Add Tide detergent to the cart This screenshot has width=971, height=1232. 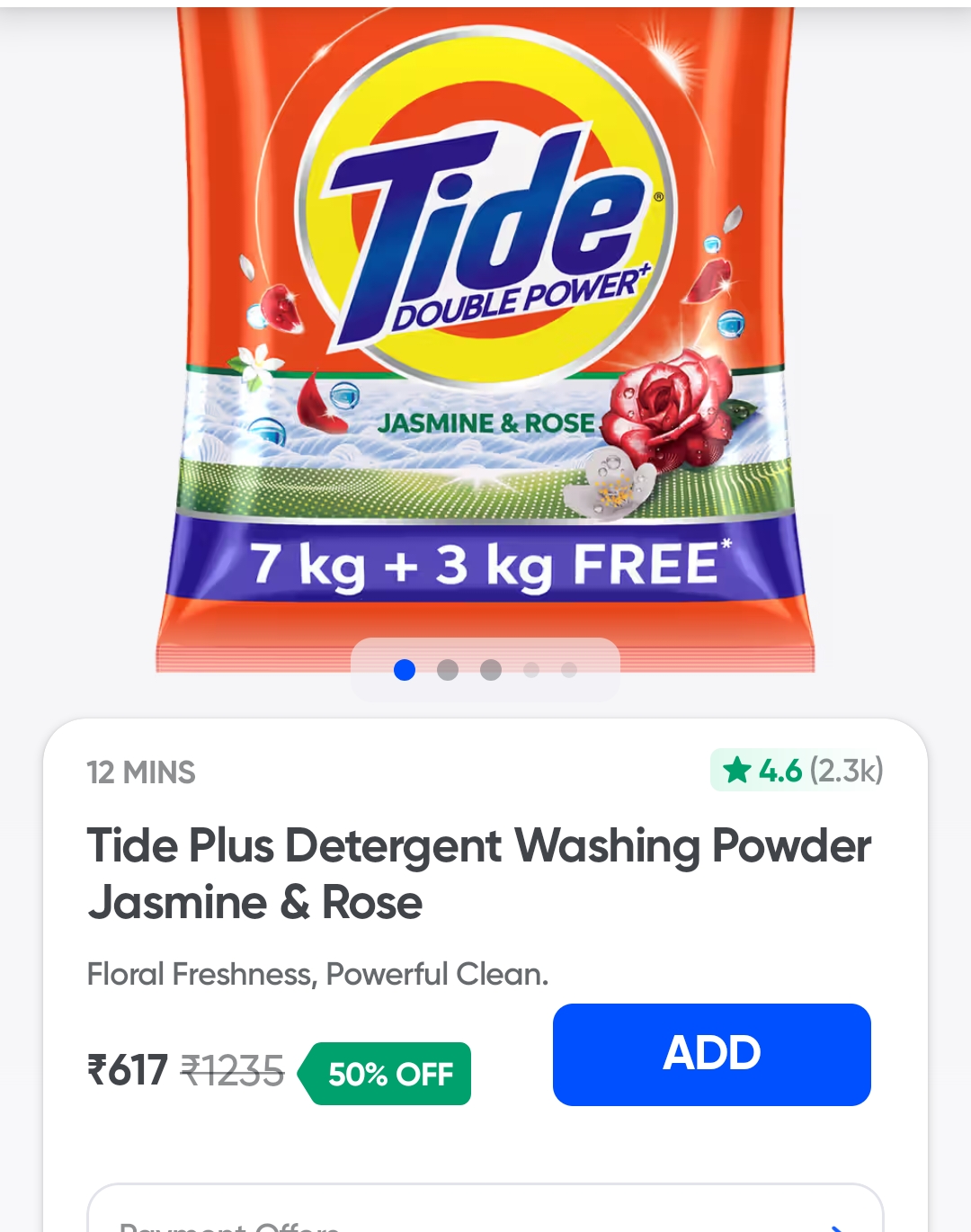click(711, 1054)
